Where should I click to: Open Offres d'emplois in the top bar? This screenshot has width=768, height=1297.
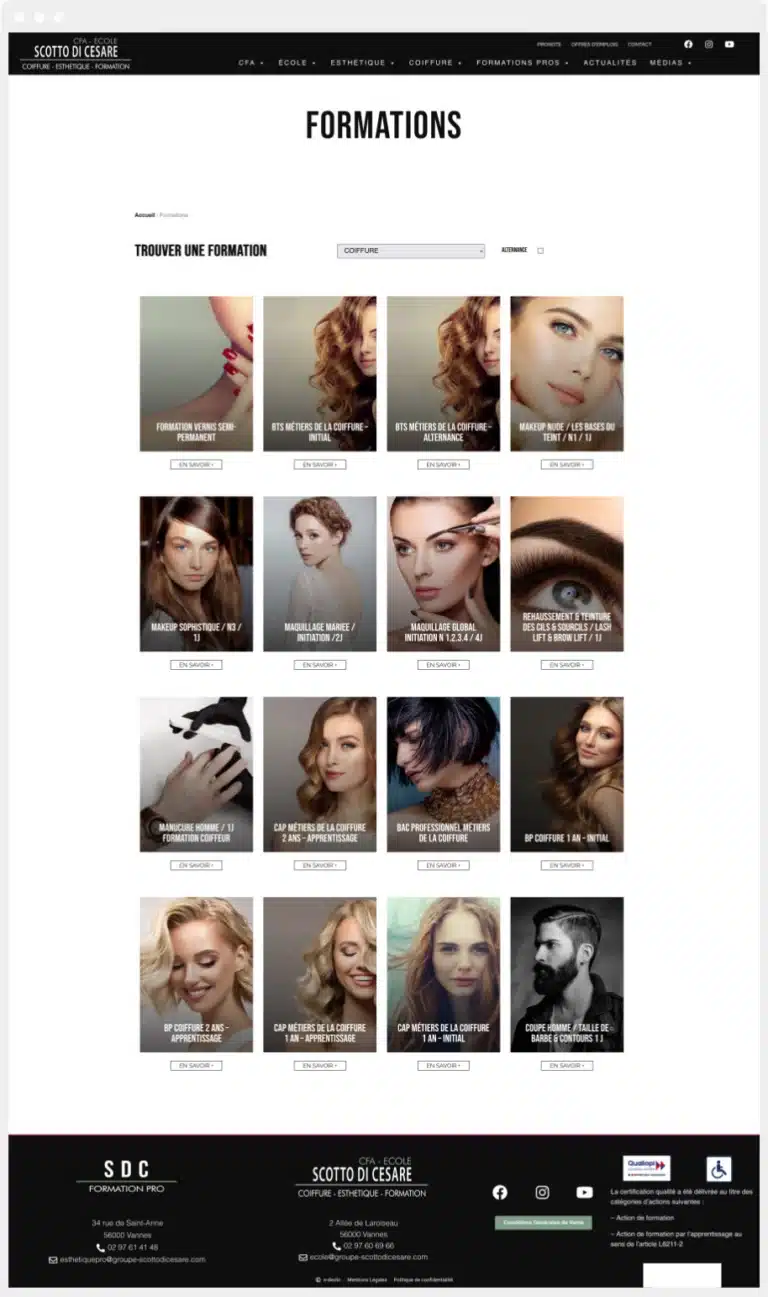pos(595,44)
